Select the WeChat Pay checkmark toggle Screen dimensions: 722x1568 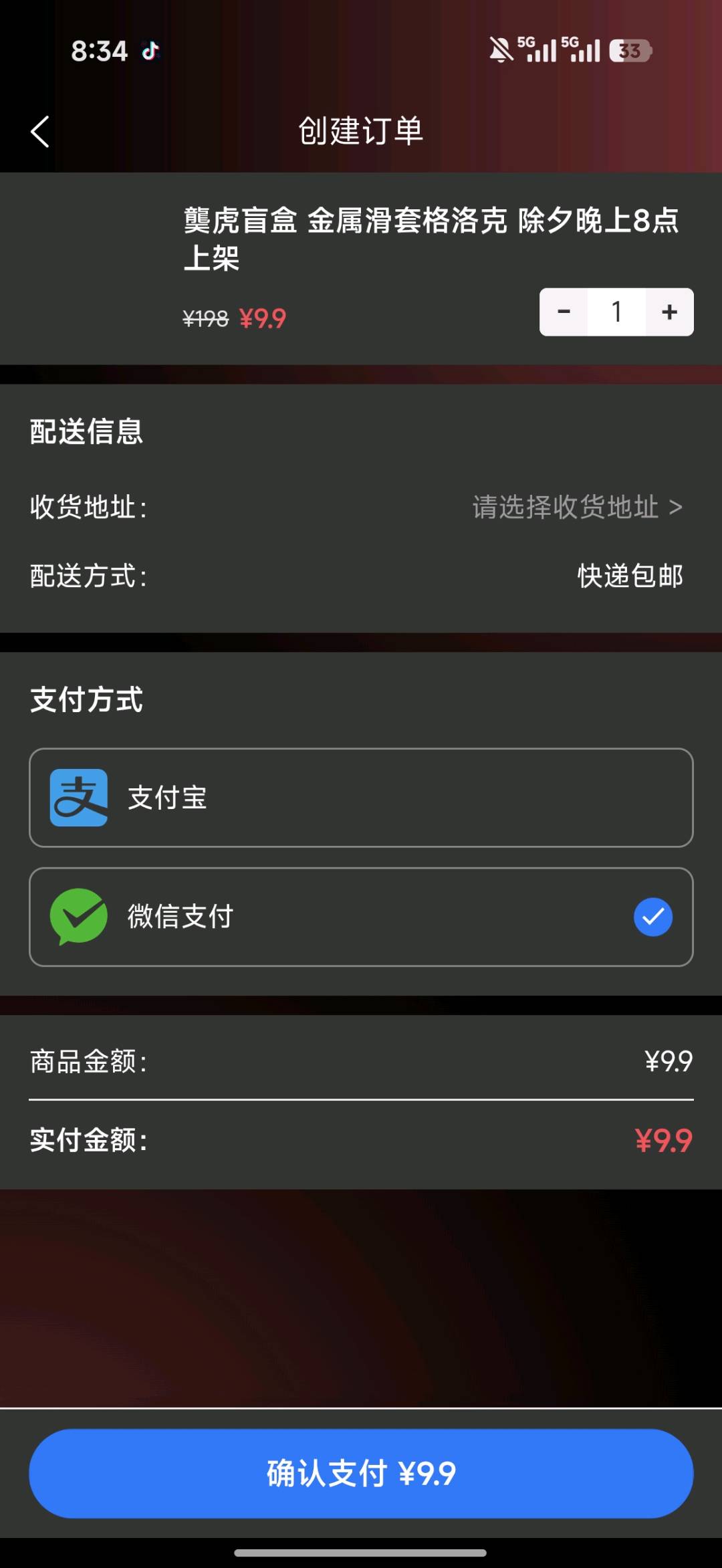[652, 917]
